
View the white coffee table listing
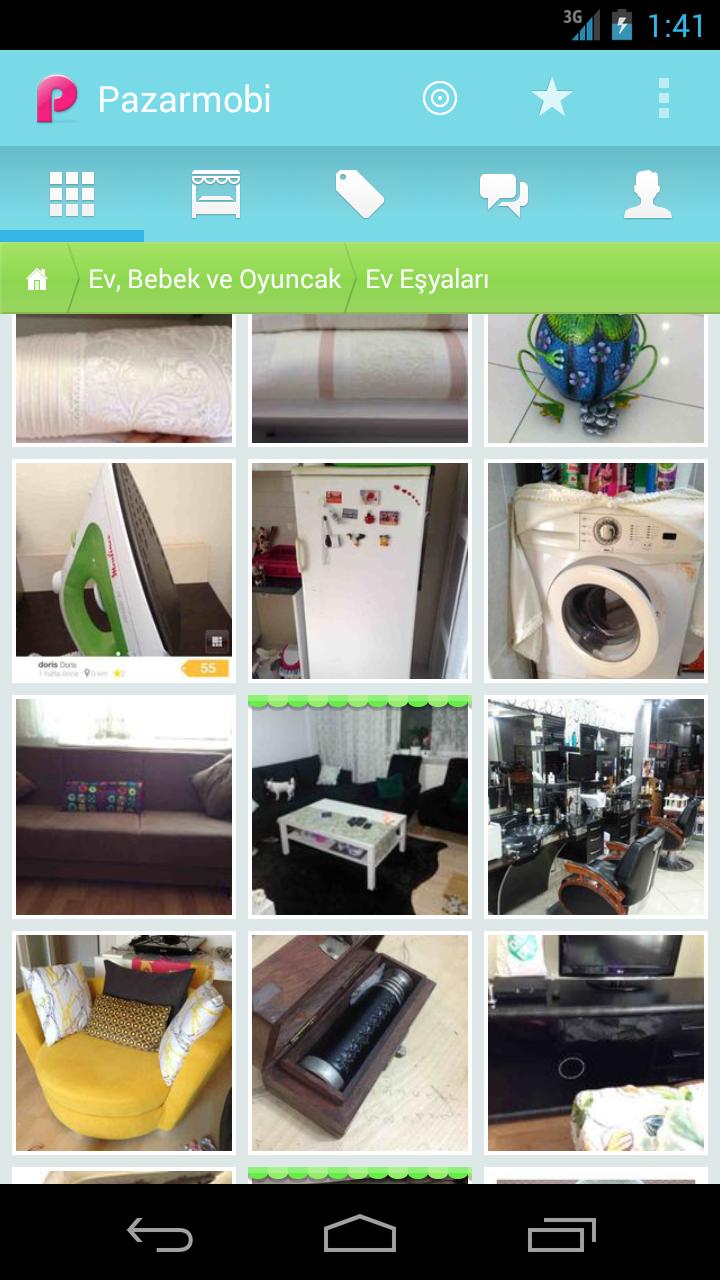point(359,806)
